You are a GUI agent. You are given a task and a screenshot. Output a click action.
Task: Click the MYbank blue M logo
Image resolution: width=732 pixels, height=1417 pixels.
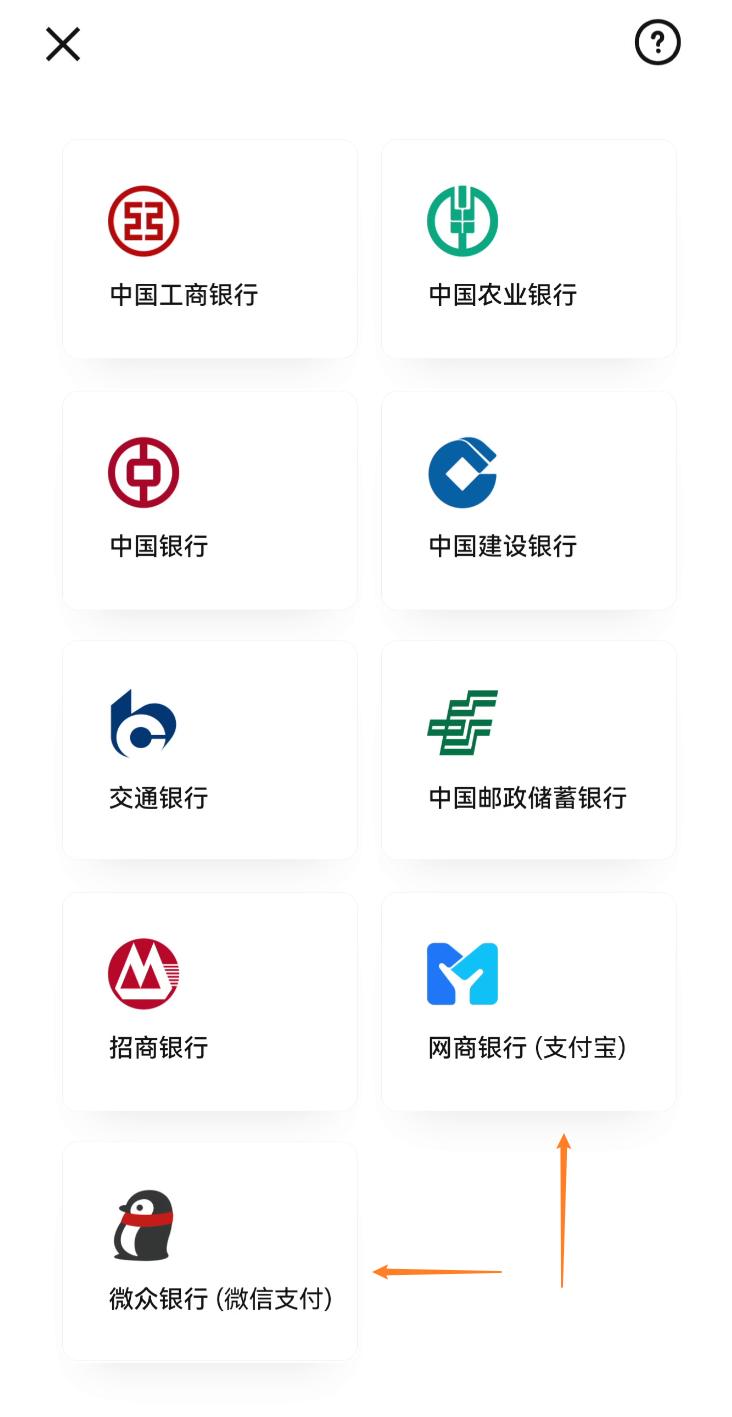tap(462, 971)
